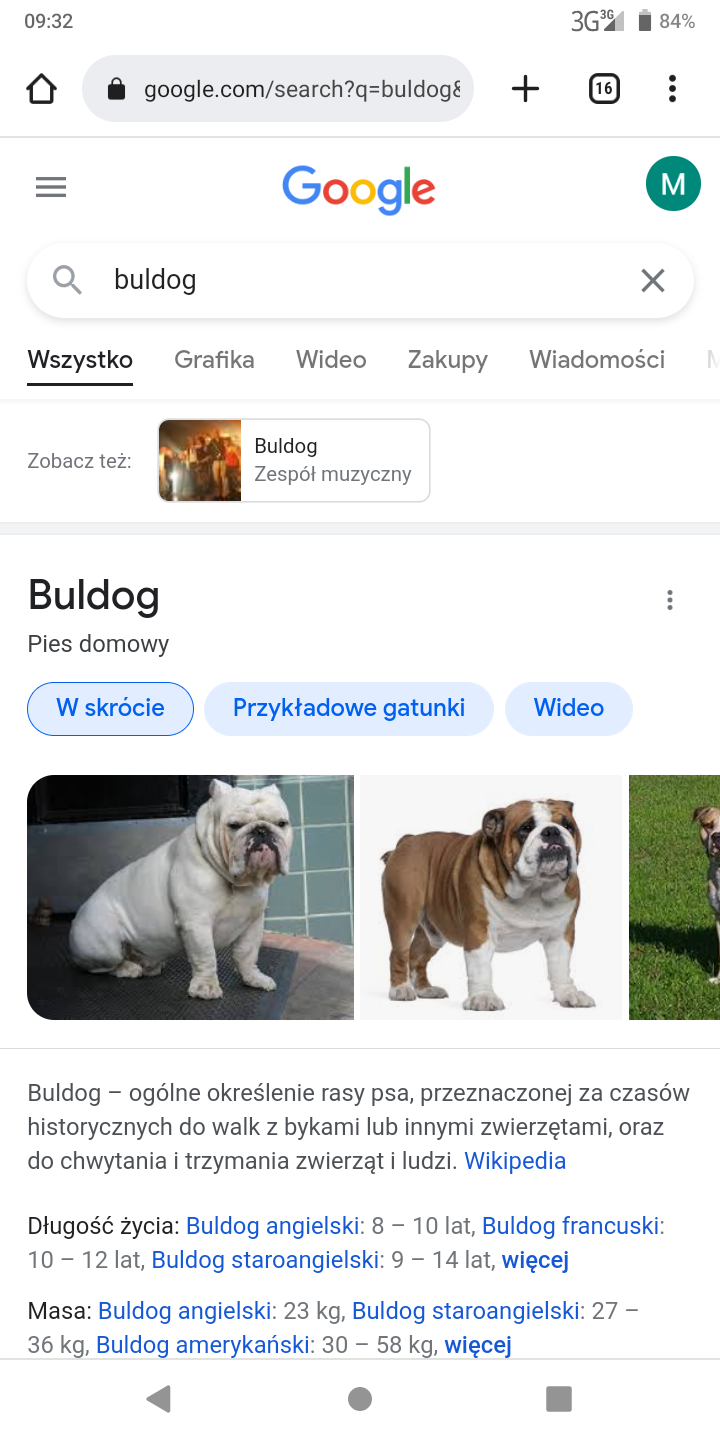Switch to the Wideo search tab
The image size is (720, 1440).
[331, 360]
